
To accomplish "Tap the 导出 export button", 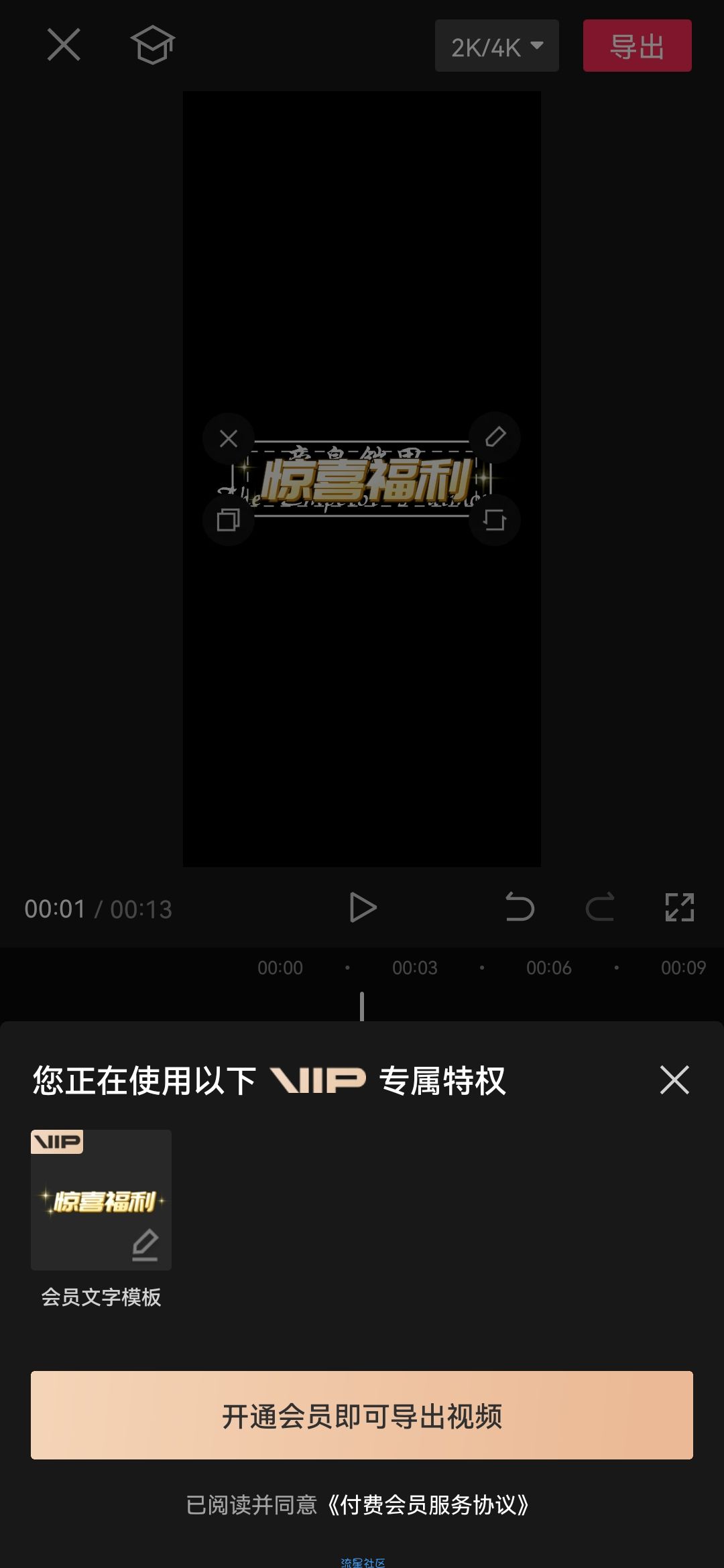I will point(637,46).
